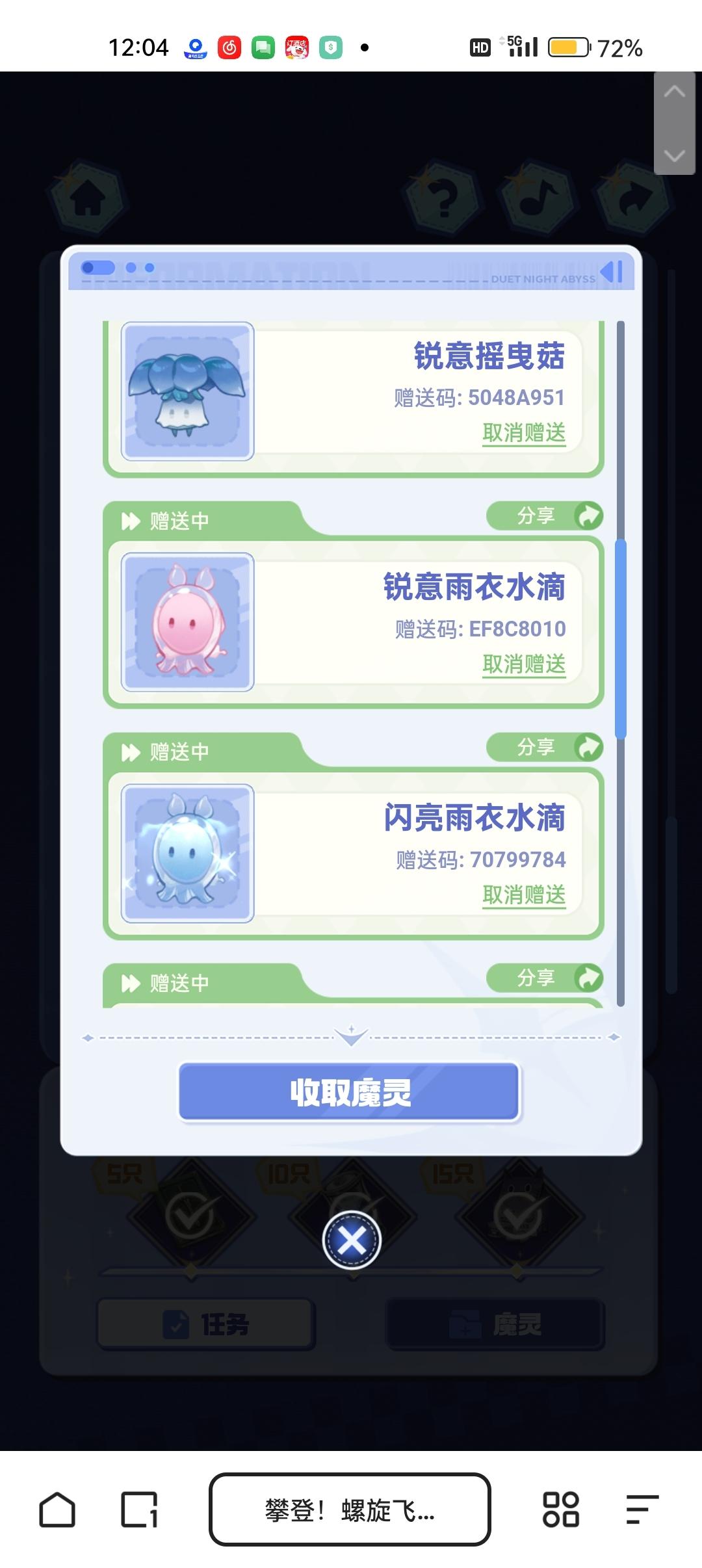Tap the page title address bar
This screenshot has width=702, height=1568.
point(350,1509)
